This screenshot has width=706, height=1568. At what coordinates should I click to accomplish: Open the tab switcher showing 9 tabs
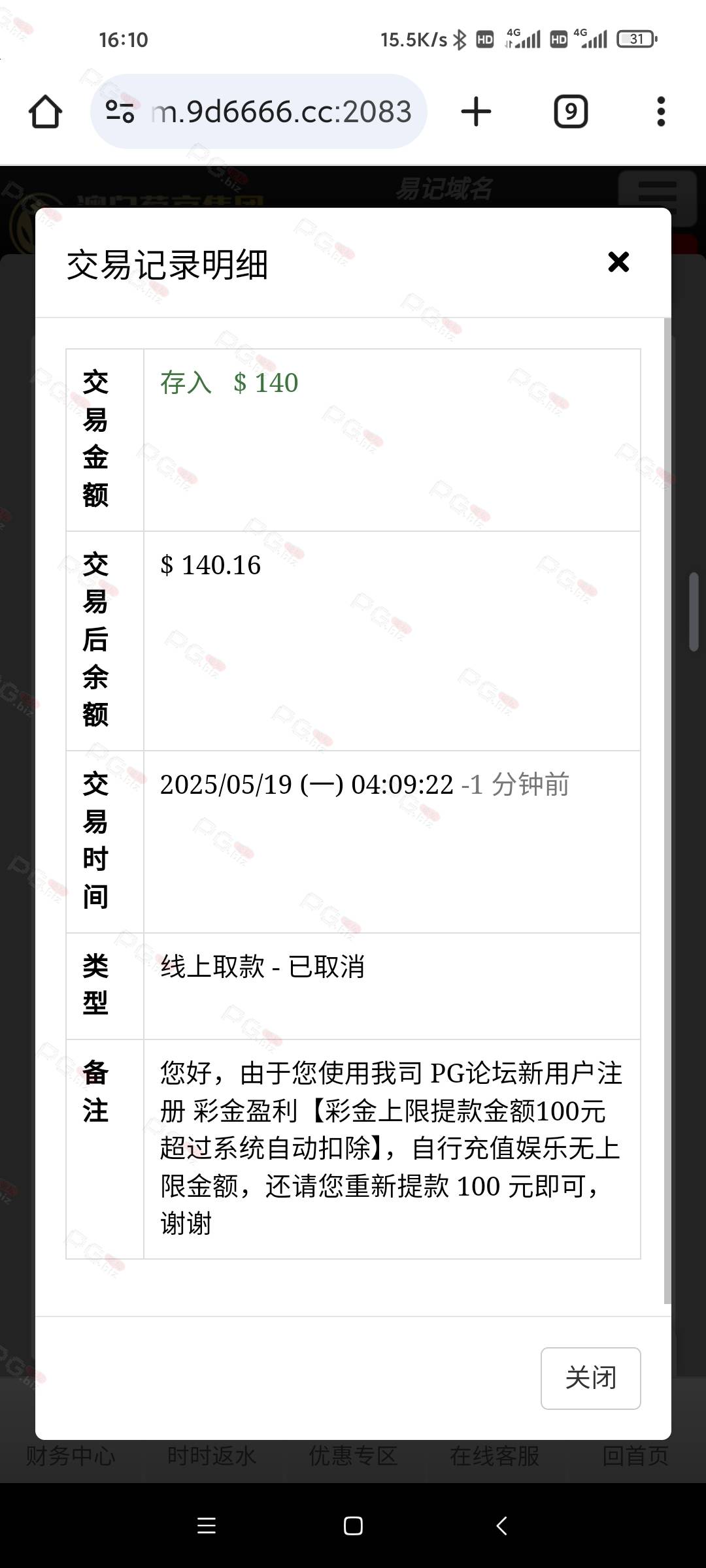click(571, 112)
